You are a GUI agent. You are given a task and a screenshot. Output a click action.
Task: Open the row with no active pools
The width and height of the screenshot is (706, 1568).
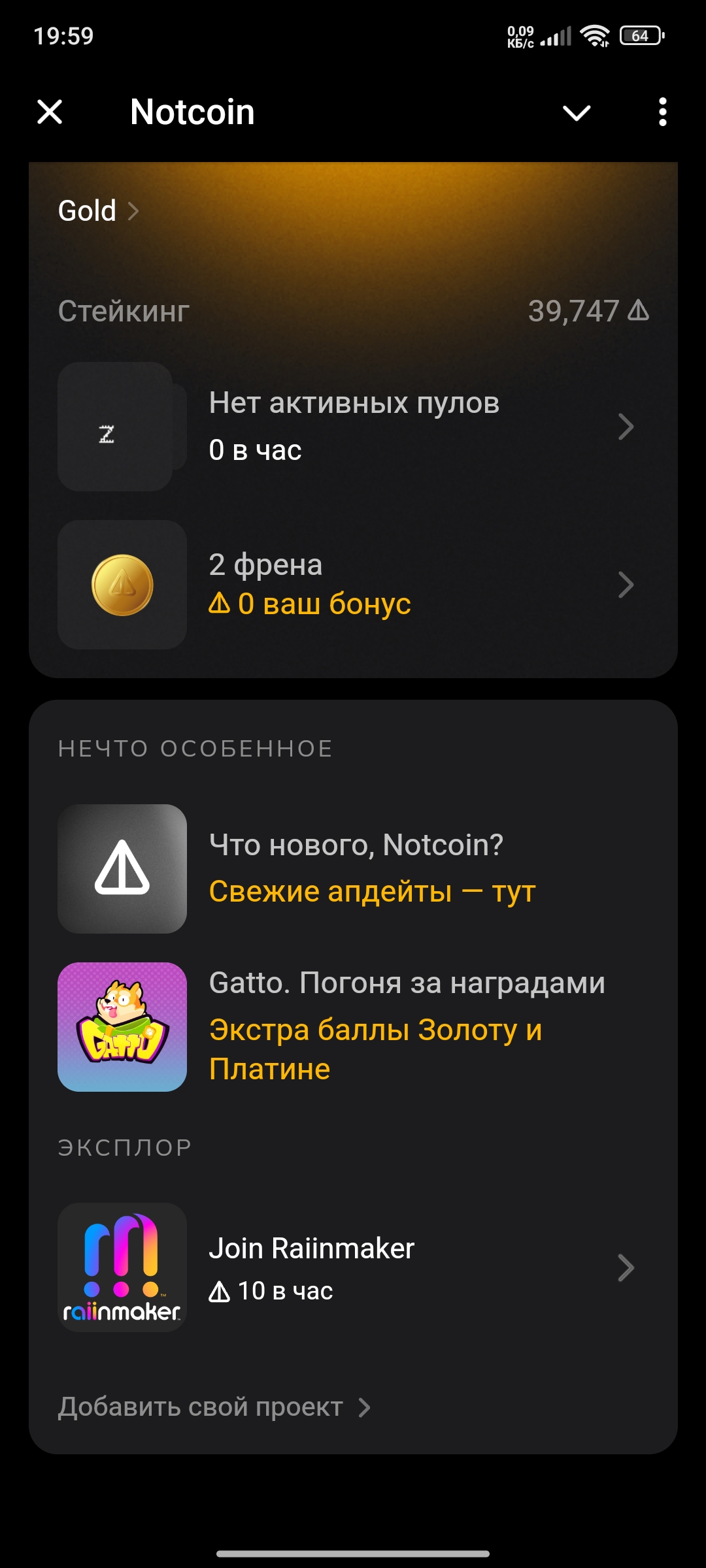353,427
